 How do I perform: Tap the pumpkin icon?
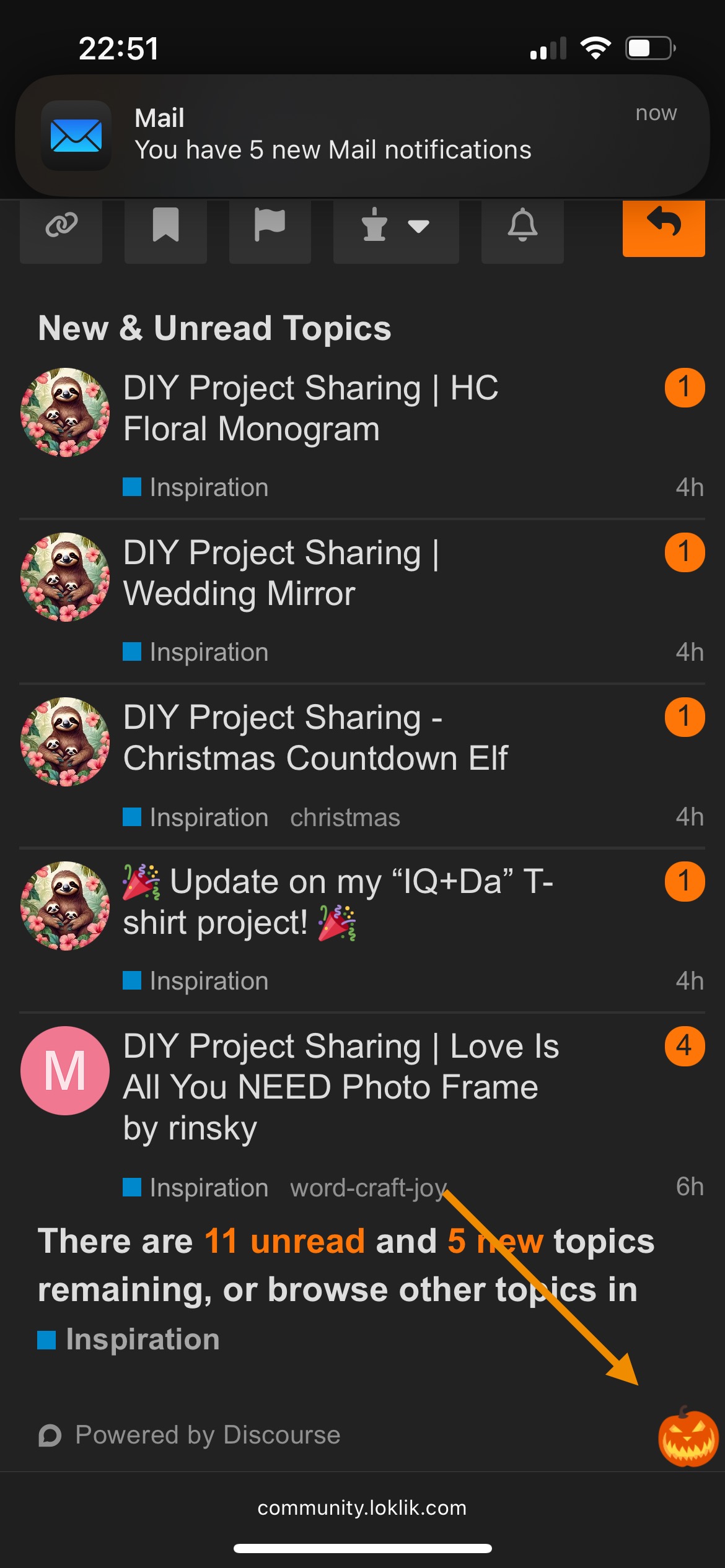687,1437
